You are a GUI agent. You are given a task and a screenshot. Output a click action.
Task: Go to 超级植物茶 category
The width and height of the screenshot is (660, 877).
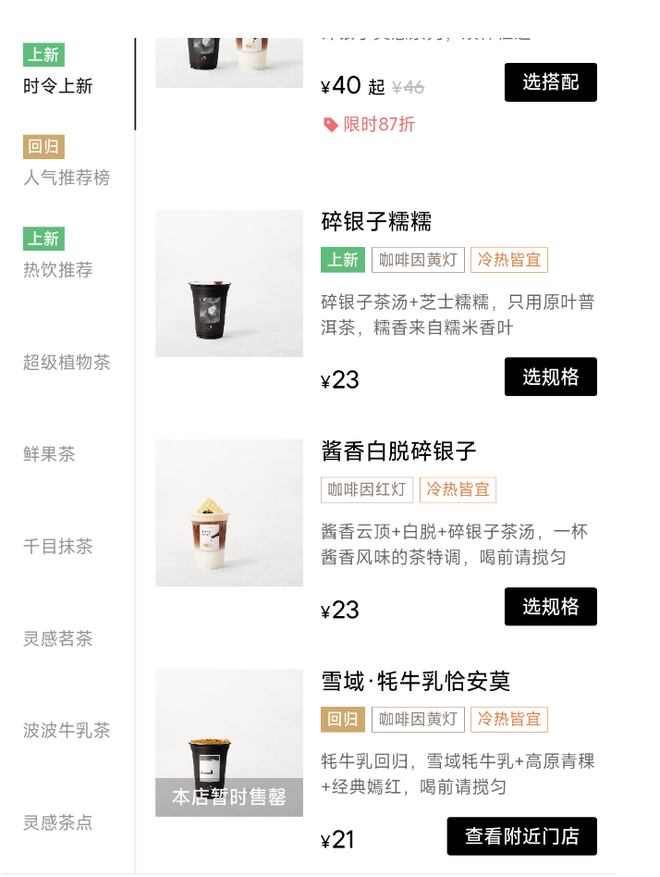pyautogui.click(x=66, y=362)
